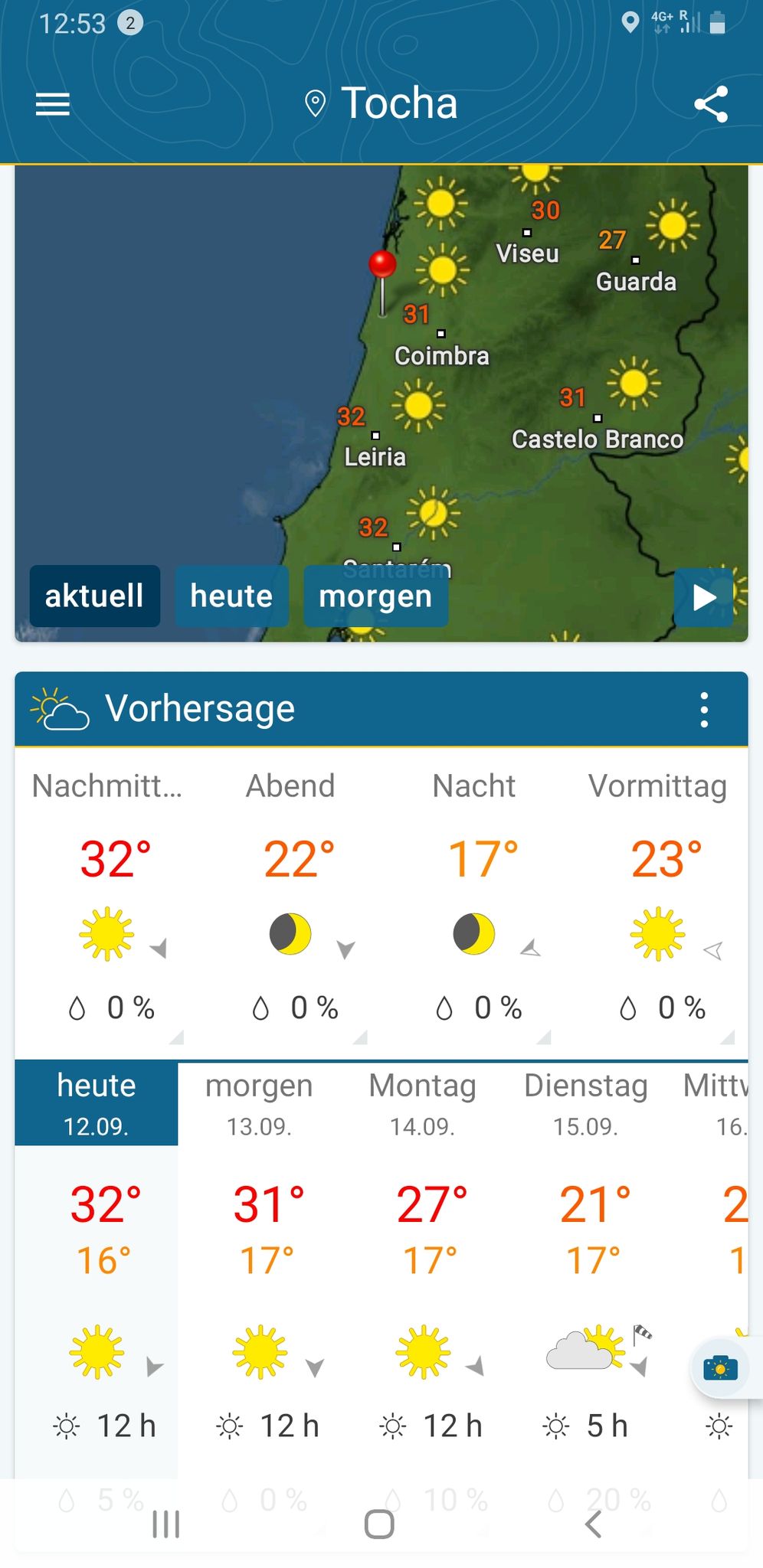Play the weather map animation
This screenshot has height=1568, width=763.
pyautogui.click(x=704, y=597)
